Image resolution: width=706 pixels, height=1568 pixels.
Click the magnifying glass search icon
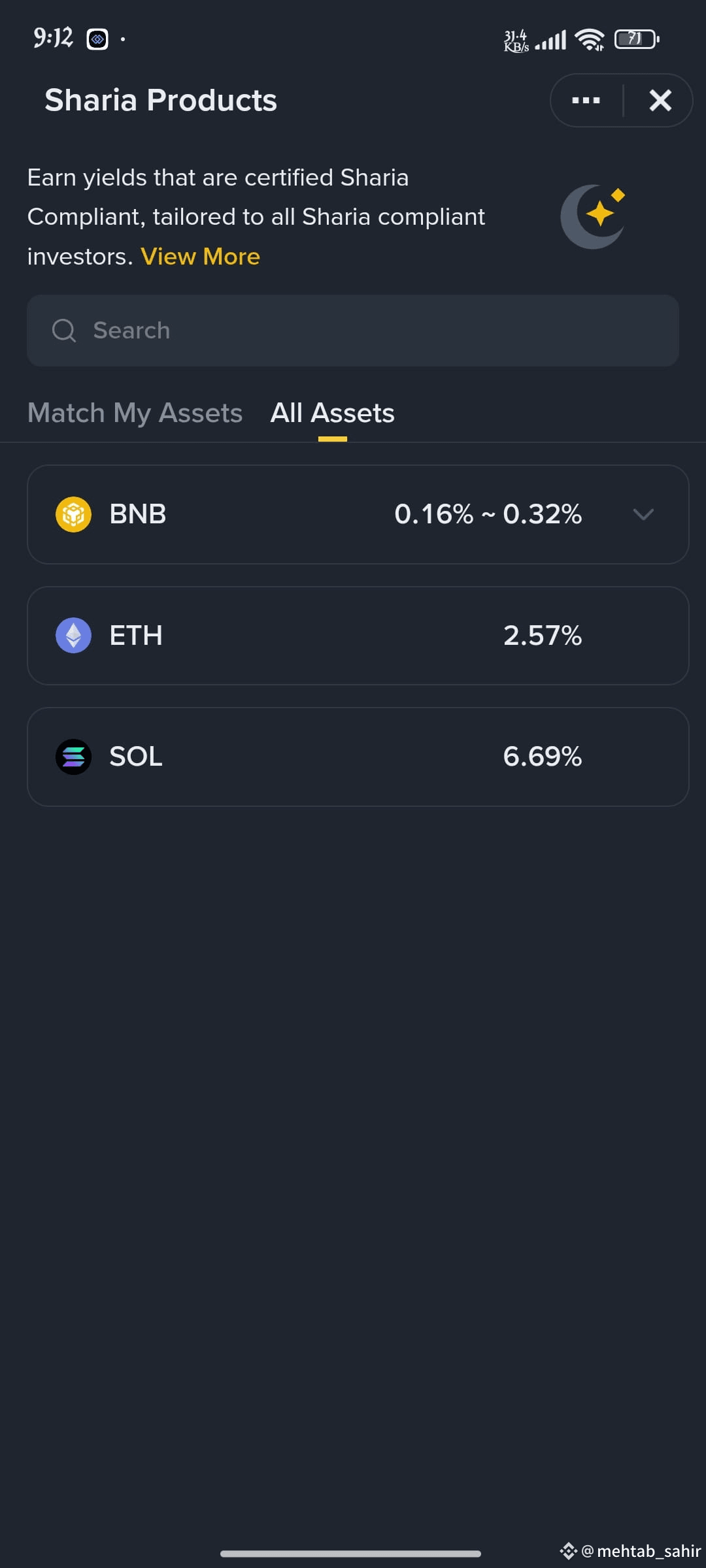pyautogui.click(x=63, y=331)
